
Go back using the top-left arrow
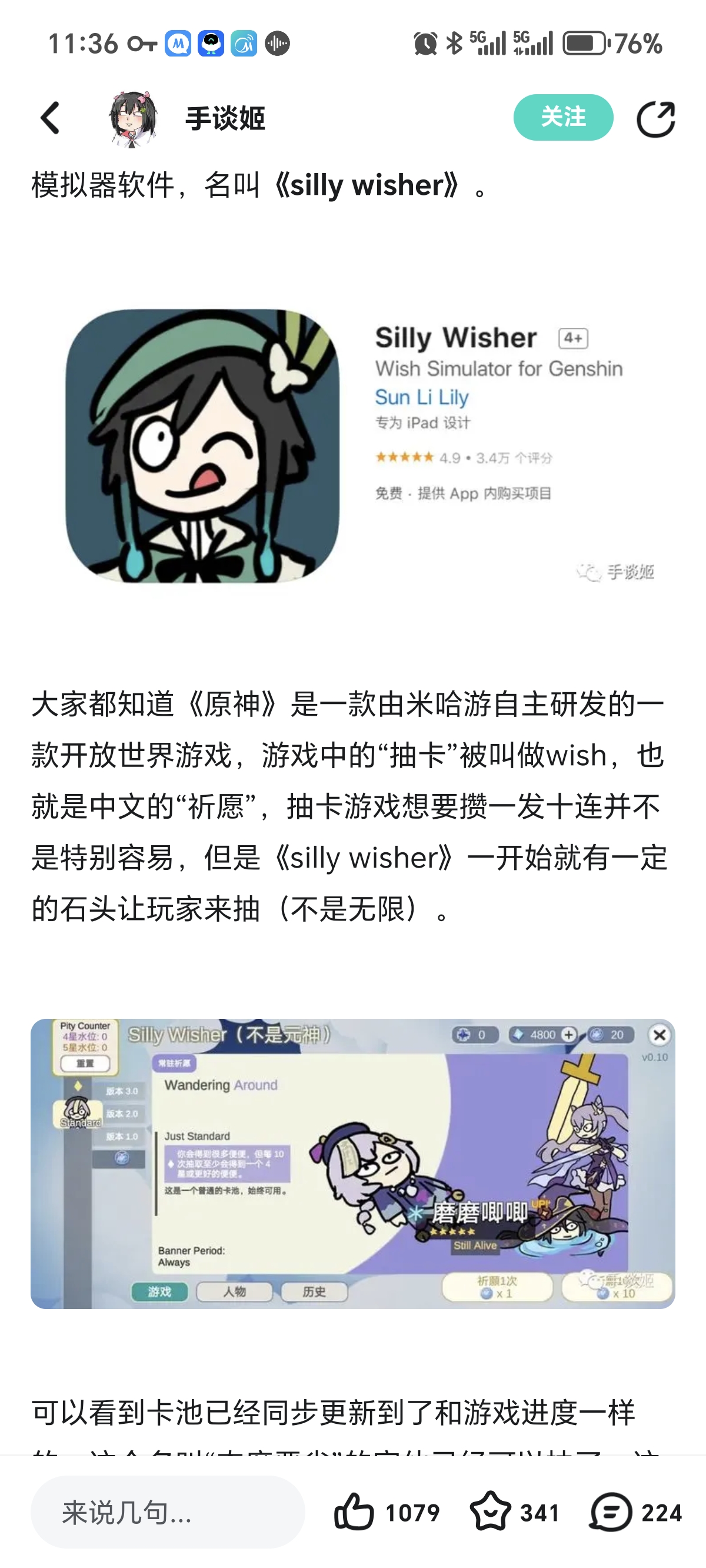[x=51, y=118]
